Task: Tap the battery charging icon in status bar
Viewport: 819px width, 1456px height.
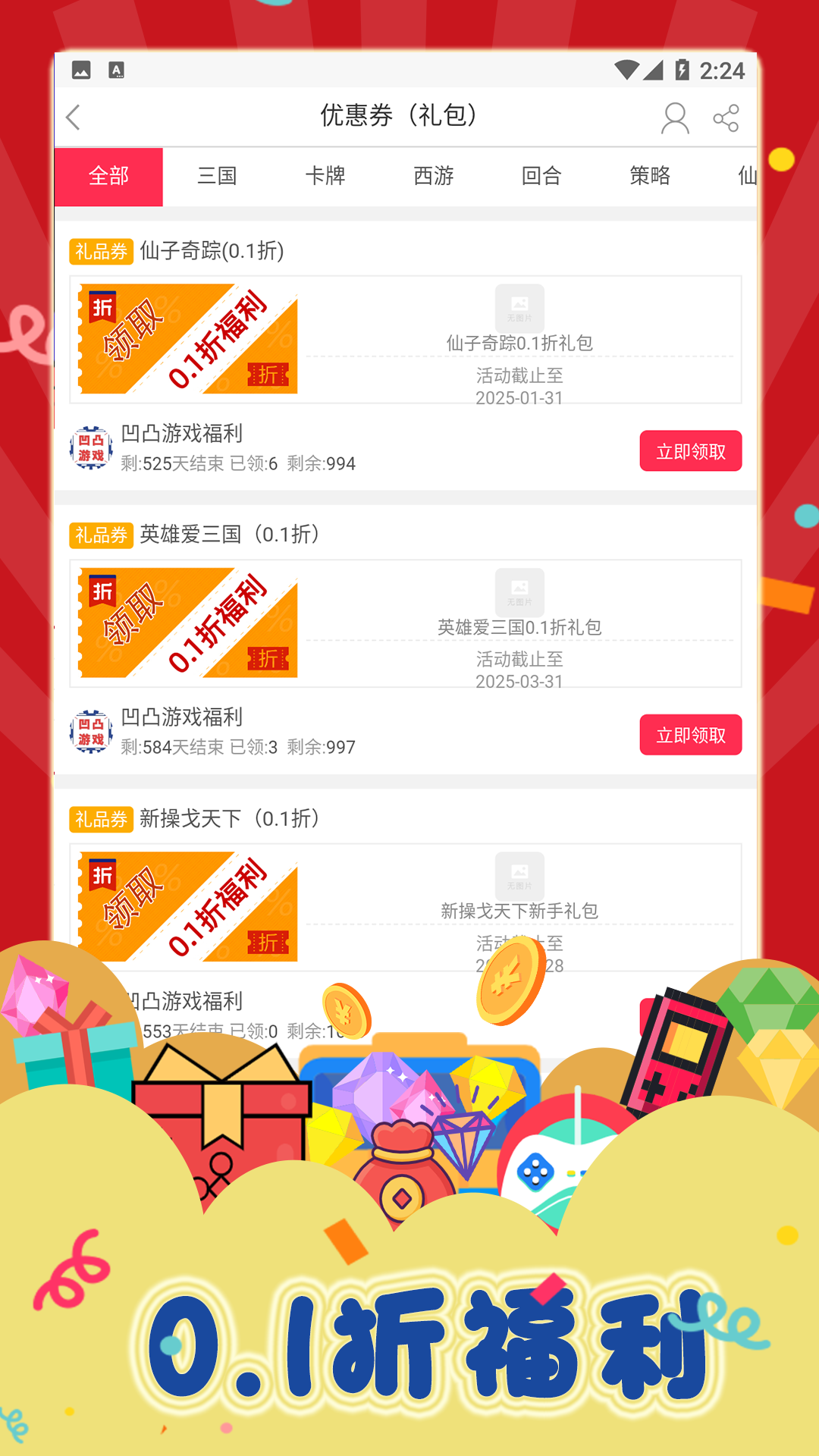Action: [682, 68]
